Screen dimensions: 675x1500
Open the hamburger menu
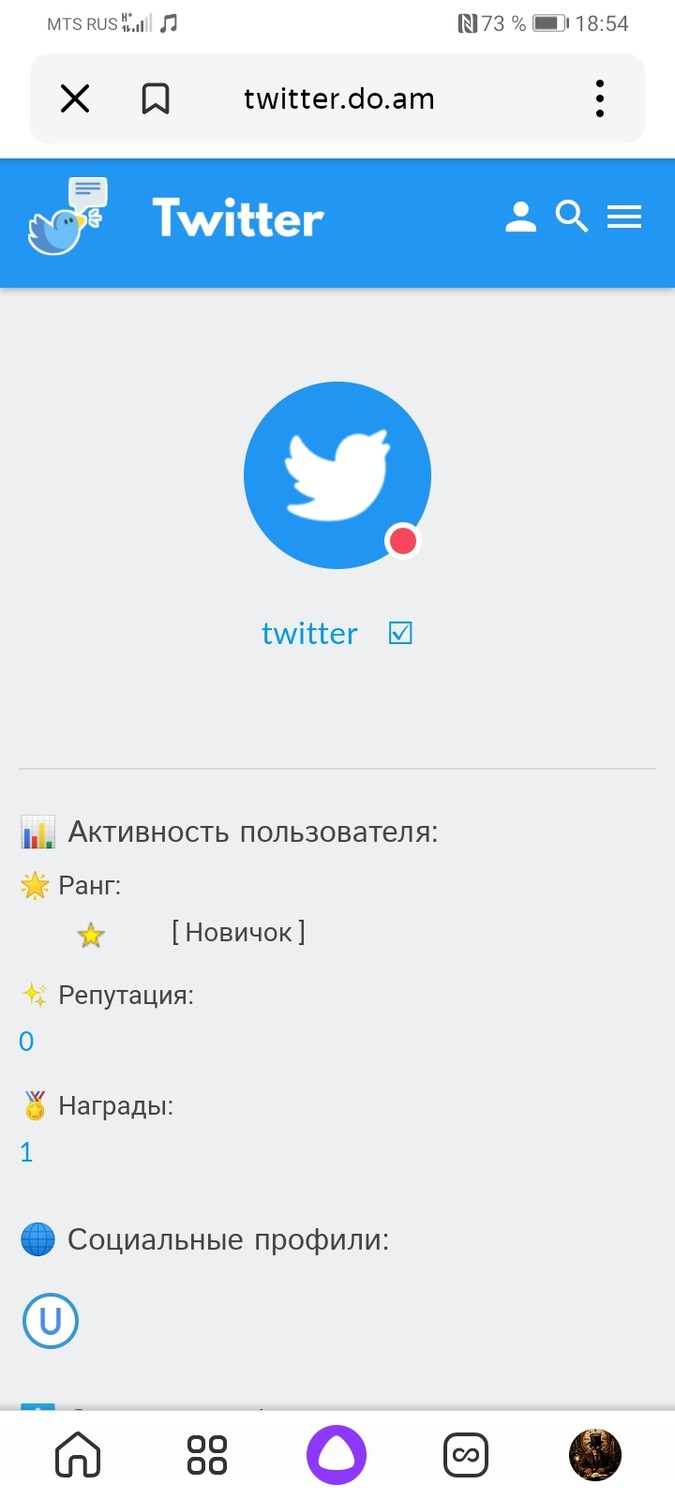click(x=624, y=217)
